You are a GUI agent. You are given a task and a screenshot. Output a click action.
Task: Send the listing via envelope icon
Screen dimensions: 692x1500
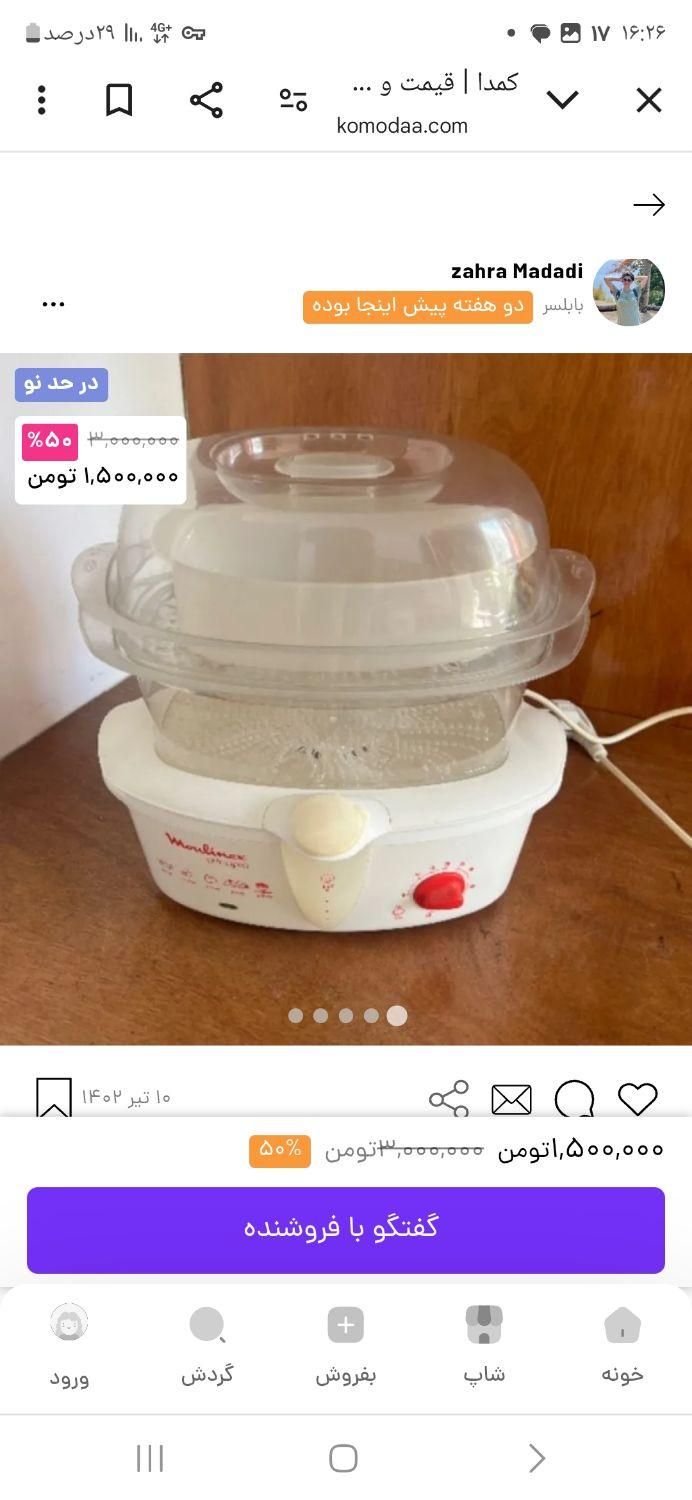tap(511, 1100)
